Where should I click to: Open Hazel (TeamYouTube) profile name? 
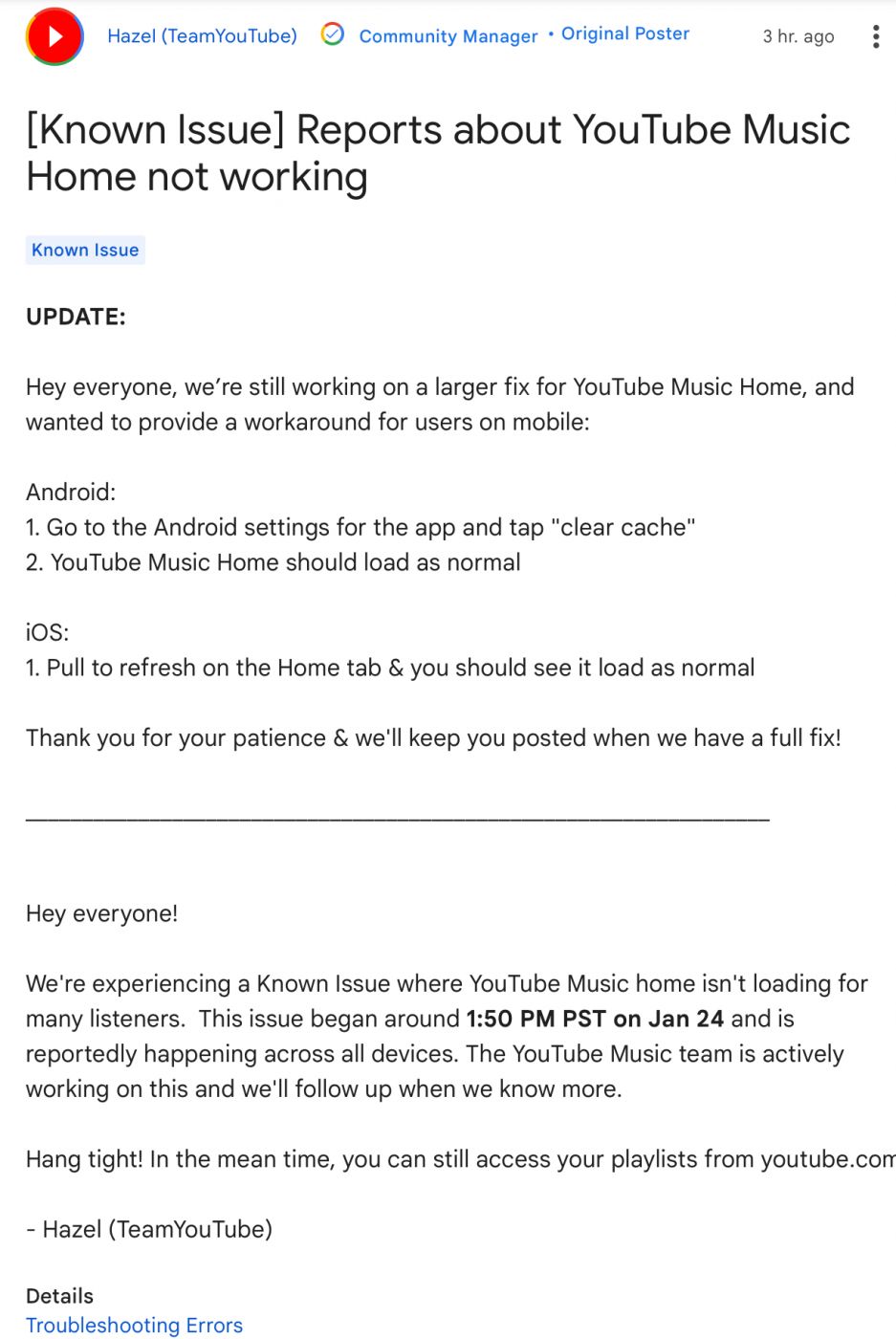point(202,36)
